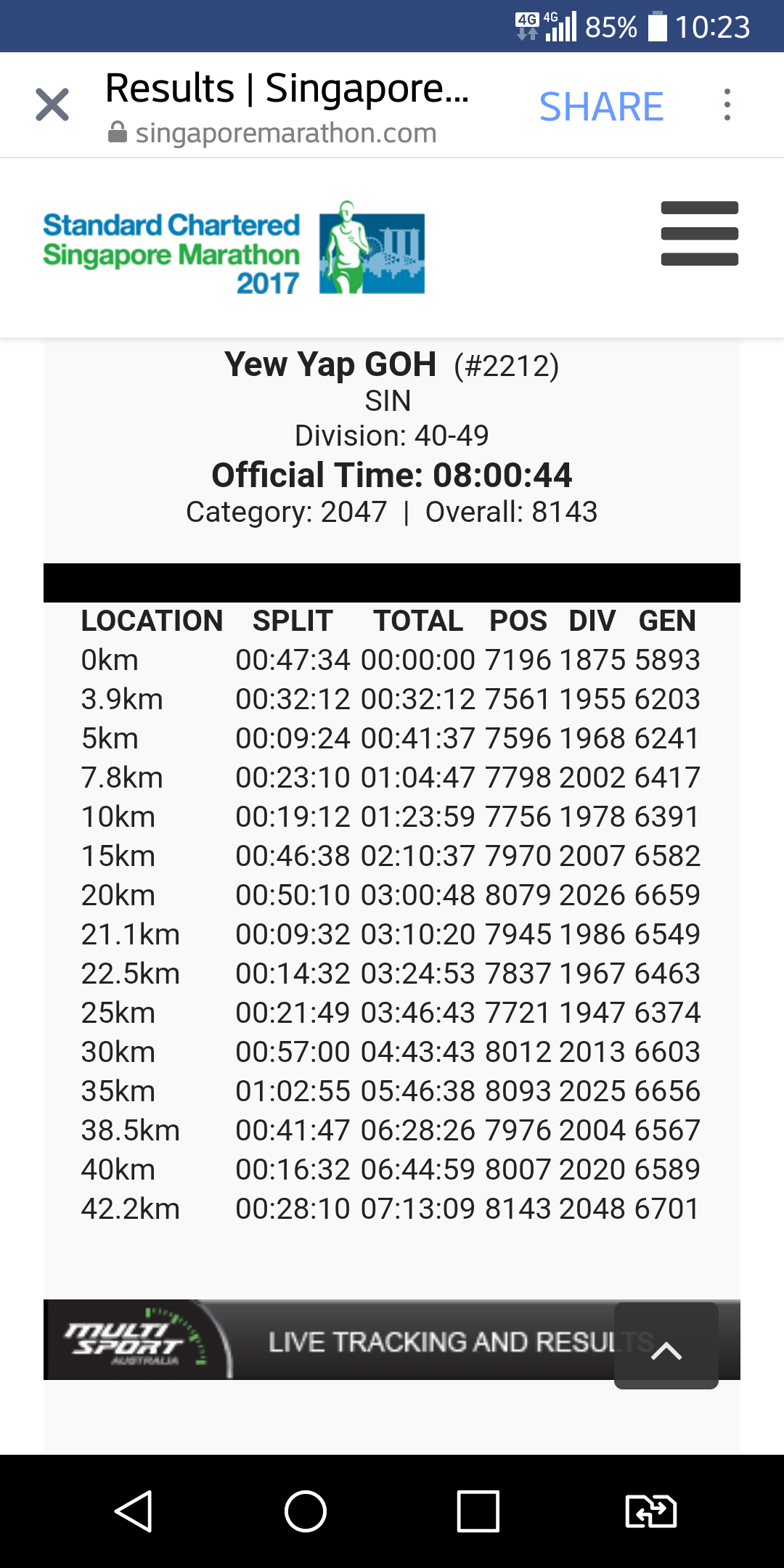Go to the home screen
The image size is (784, 1568).
pos(305,1511)
